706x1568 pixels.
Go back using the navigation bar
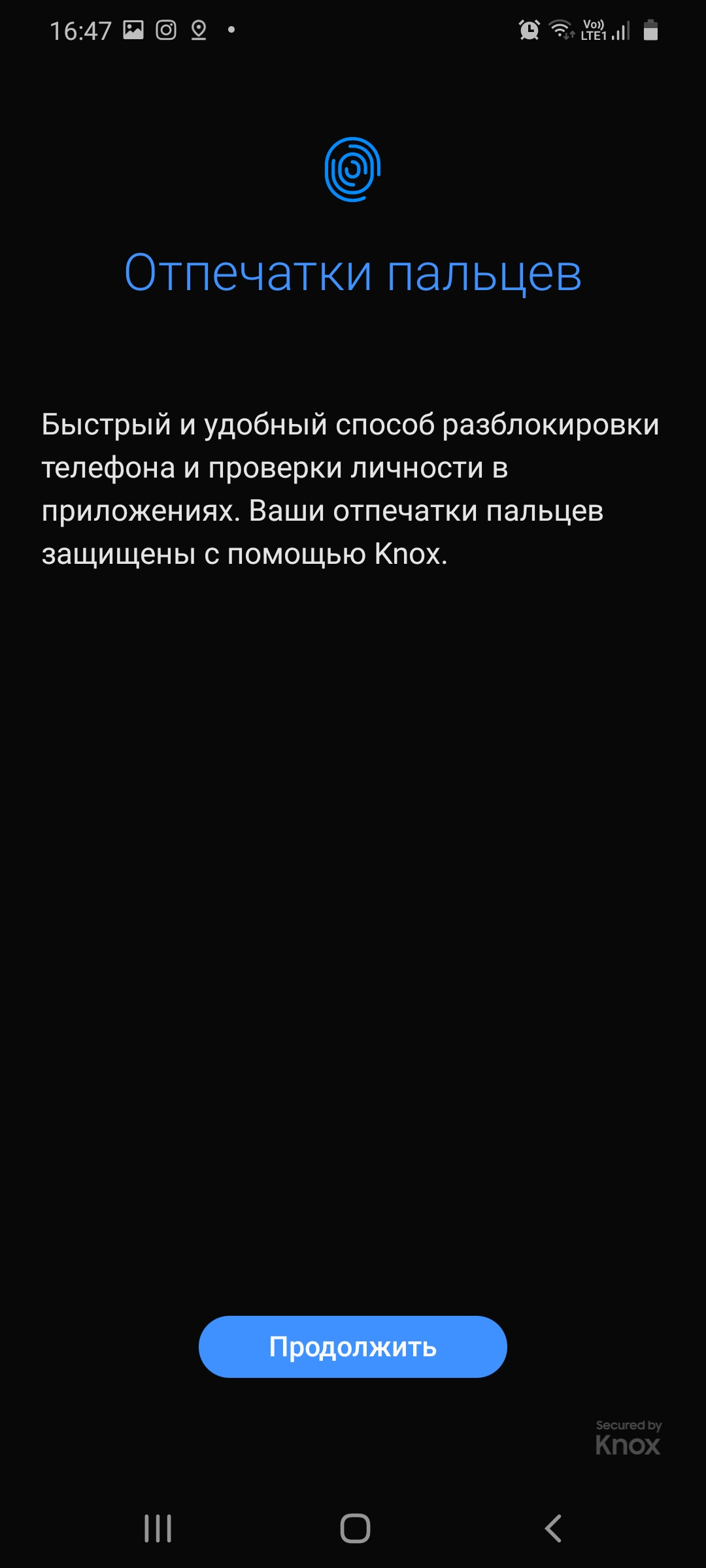[x=553, y=1528]
